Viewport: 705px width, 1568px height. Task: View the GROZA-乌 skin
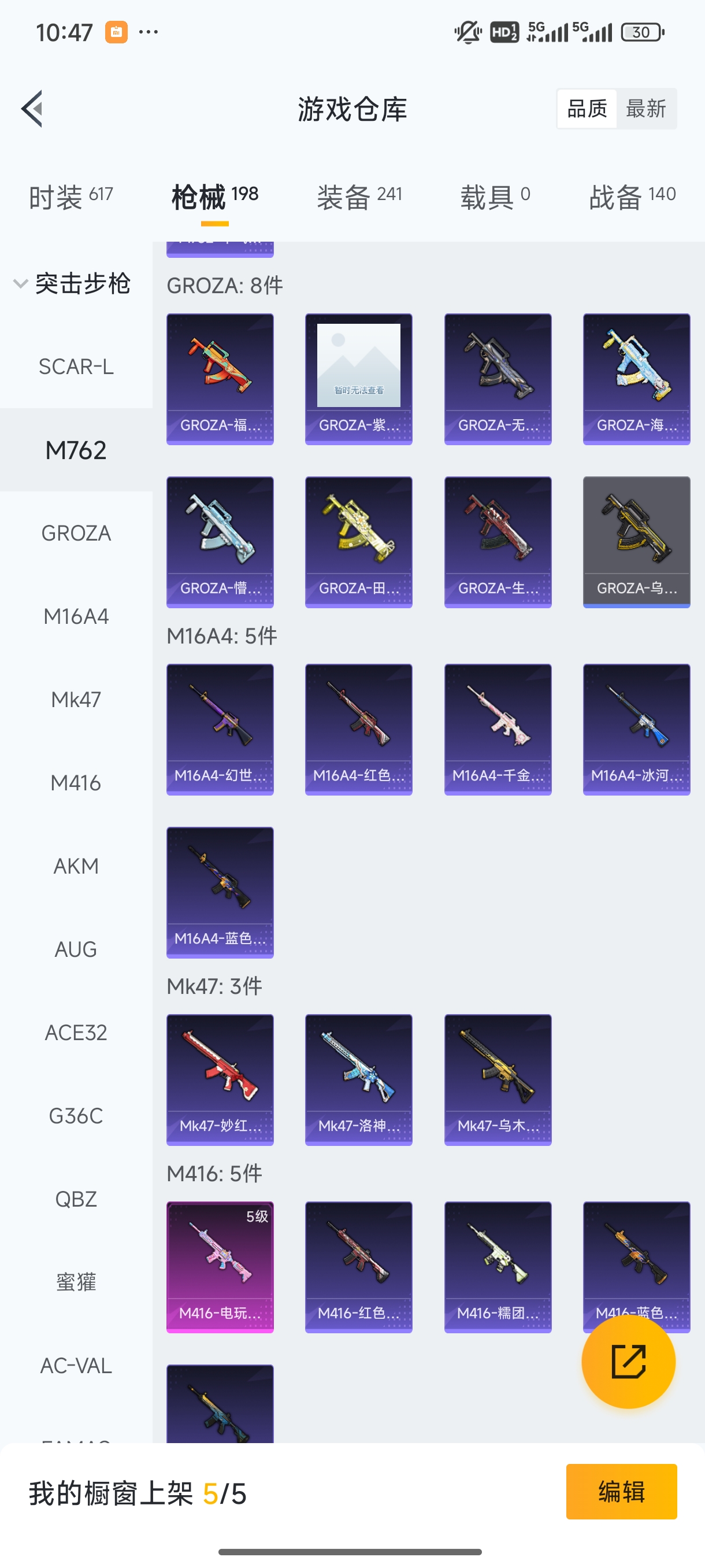(636, 542)
